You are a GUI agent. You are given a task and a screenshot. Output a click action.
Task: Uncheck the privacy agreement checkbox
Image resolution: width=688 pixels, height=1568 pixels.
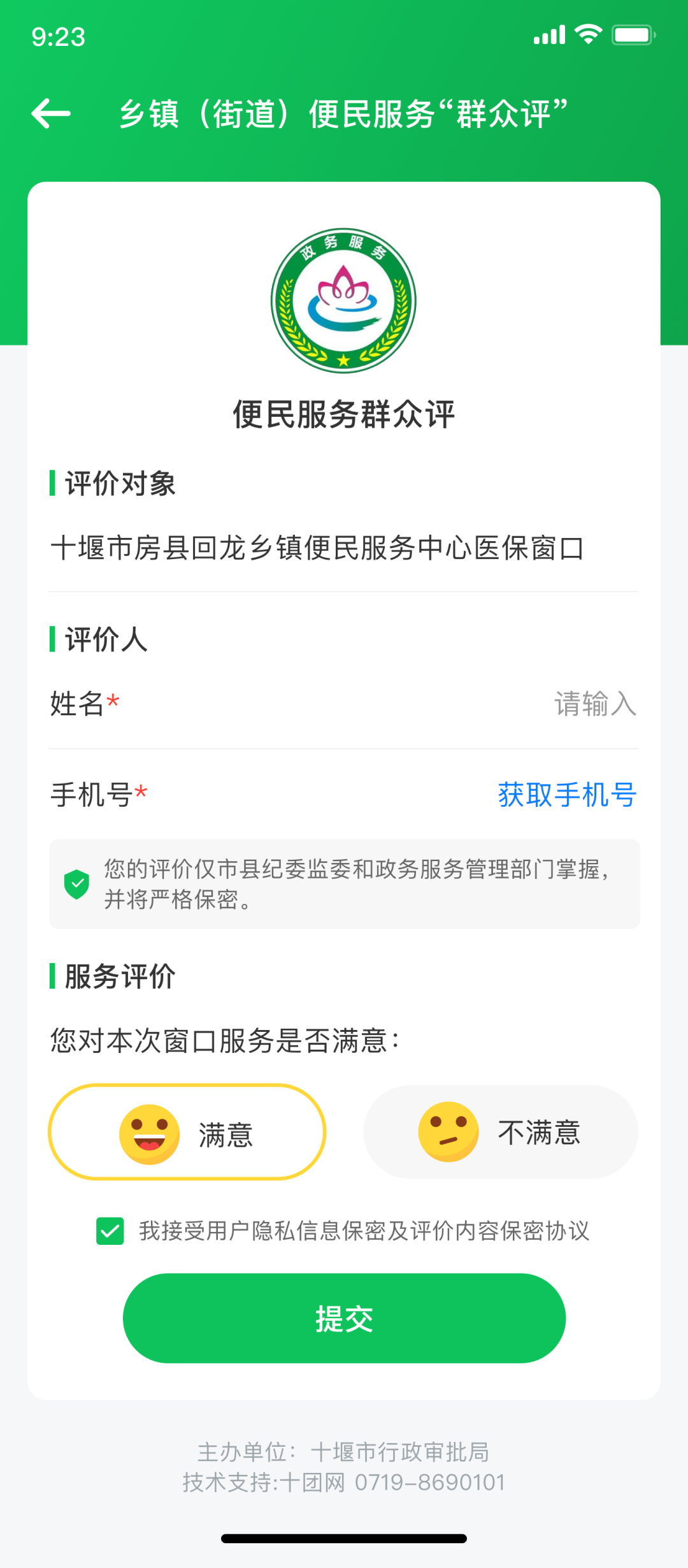(x=110, y=1231)
